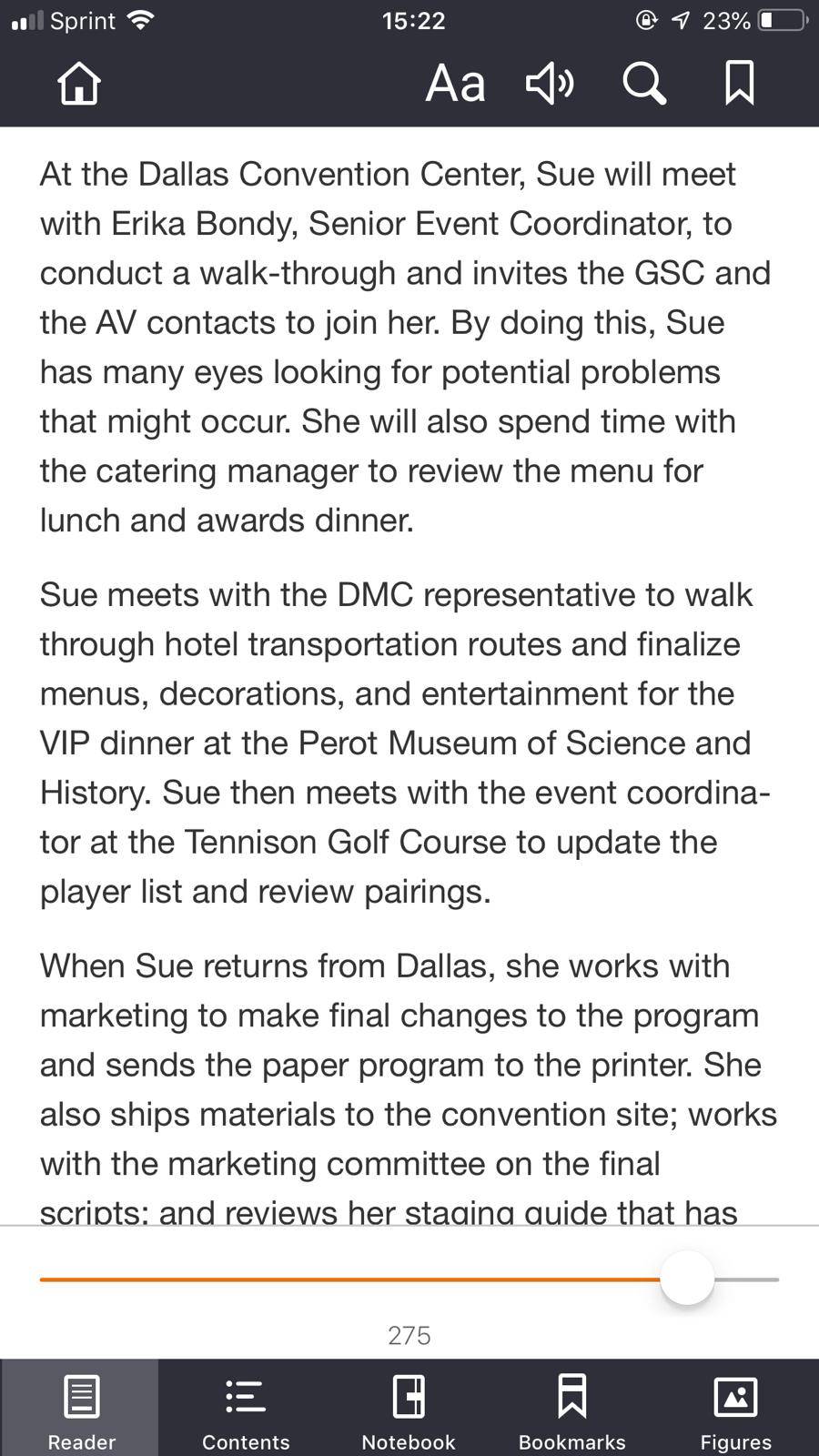819x1456 pixels.
Task: Select the Reader tab
Action: pyautogui.click(x=82, y=1408)
